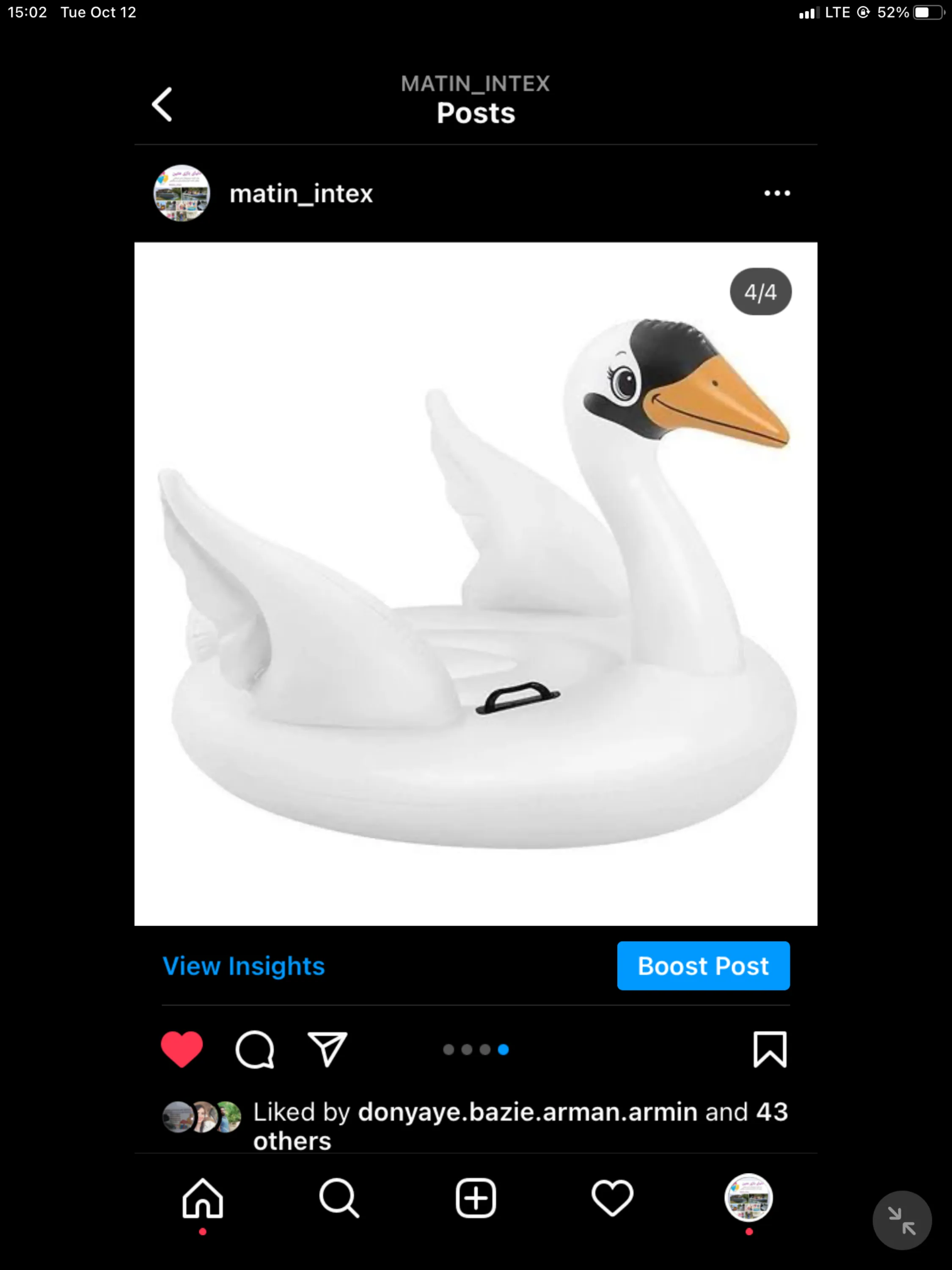The width and height of the screenshot is (952, 1270).
Task: Open the Search tab
Action: (x=339, y=1198)
